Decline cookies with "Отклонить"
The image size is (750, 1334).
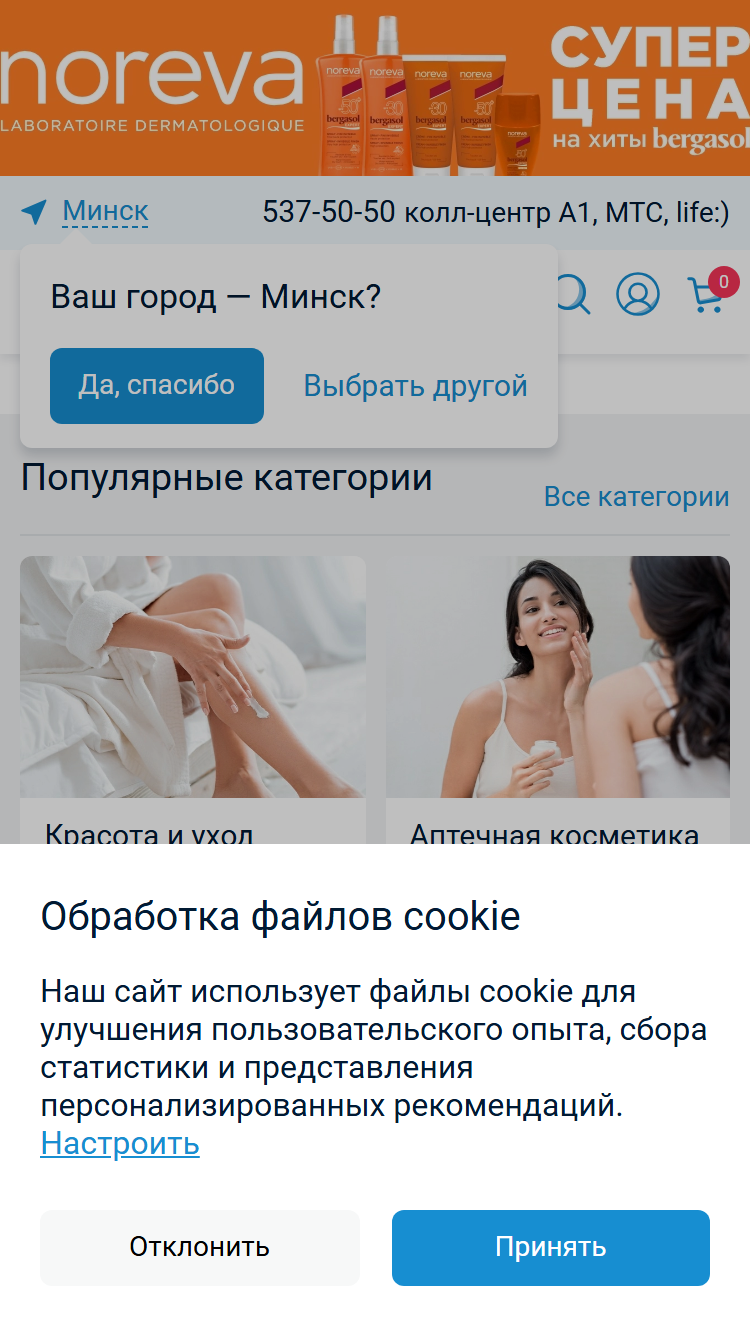(200, 1247)
